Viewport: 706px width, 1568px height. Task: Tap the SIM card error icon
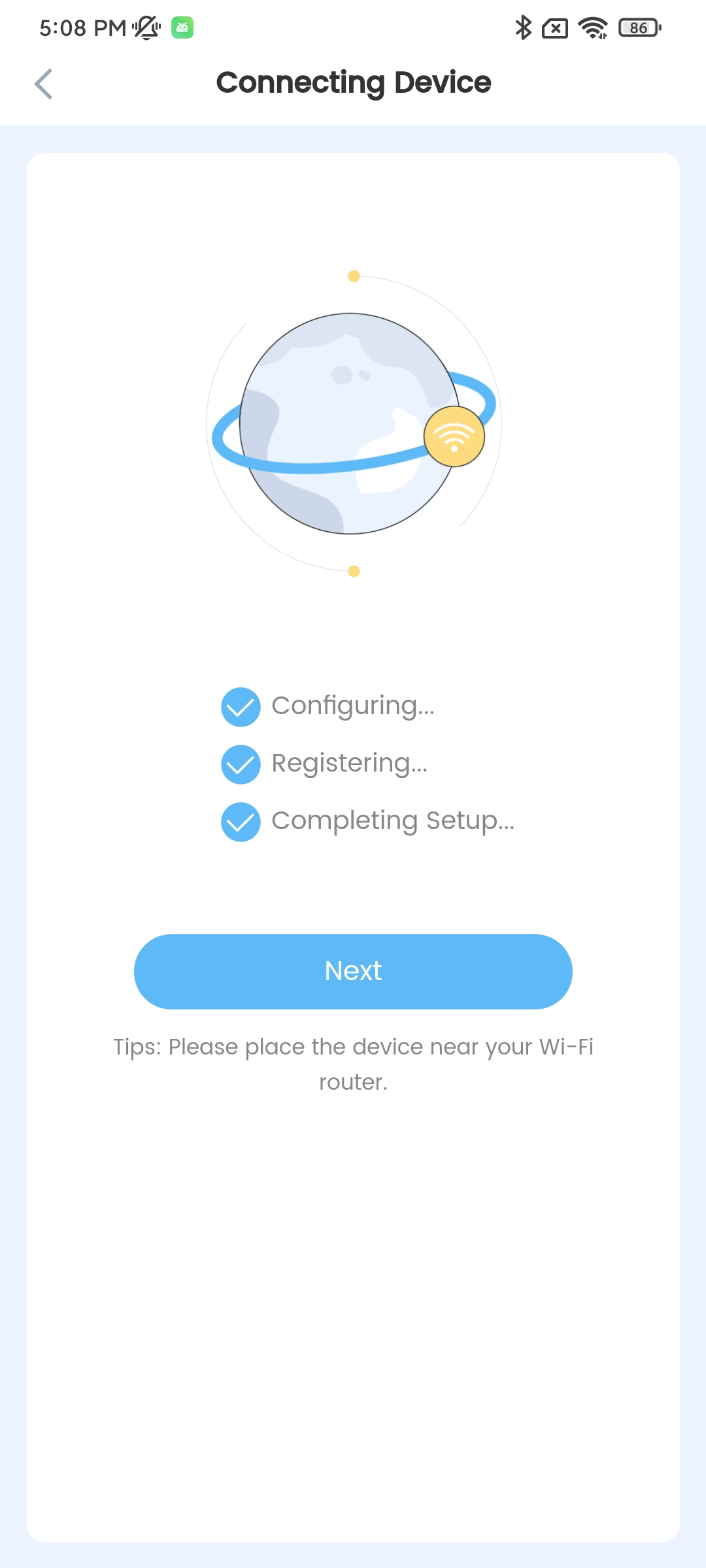click(555, 28)
